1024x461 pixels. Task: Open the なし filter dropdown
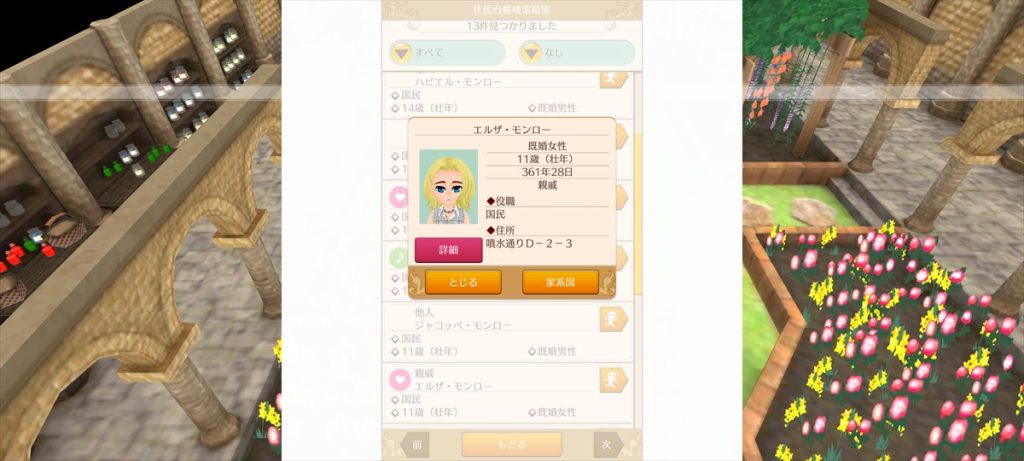[x=575, y=53]
